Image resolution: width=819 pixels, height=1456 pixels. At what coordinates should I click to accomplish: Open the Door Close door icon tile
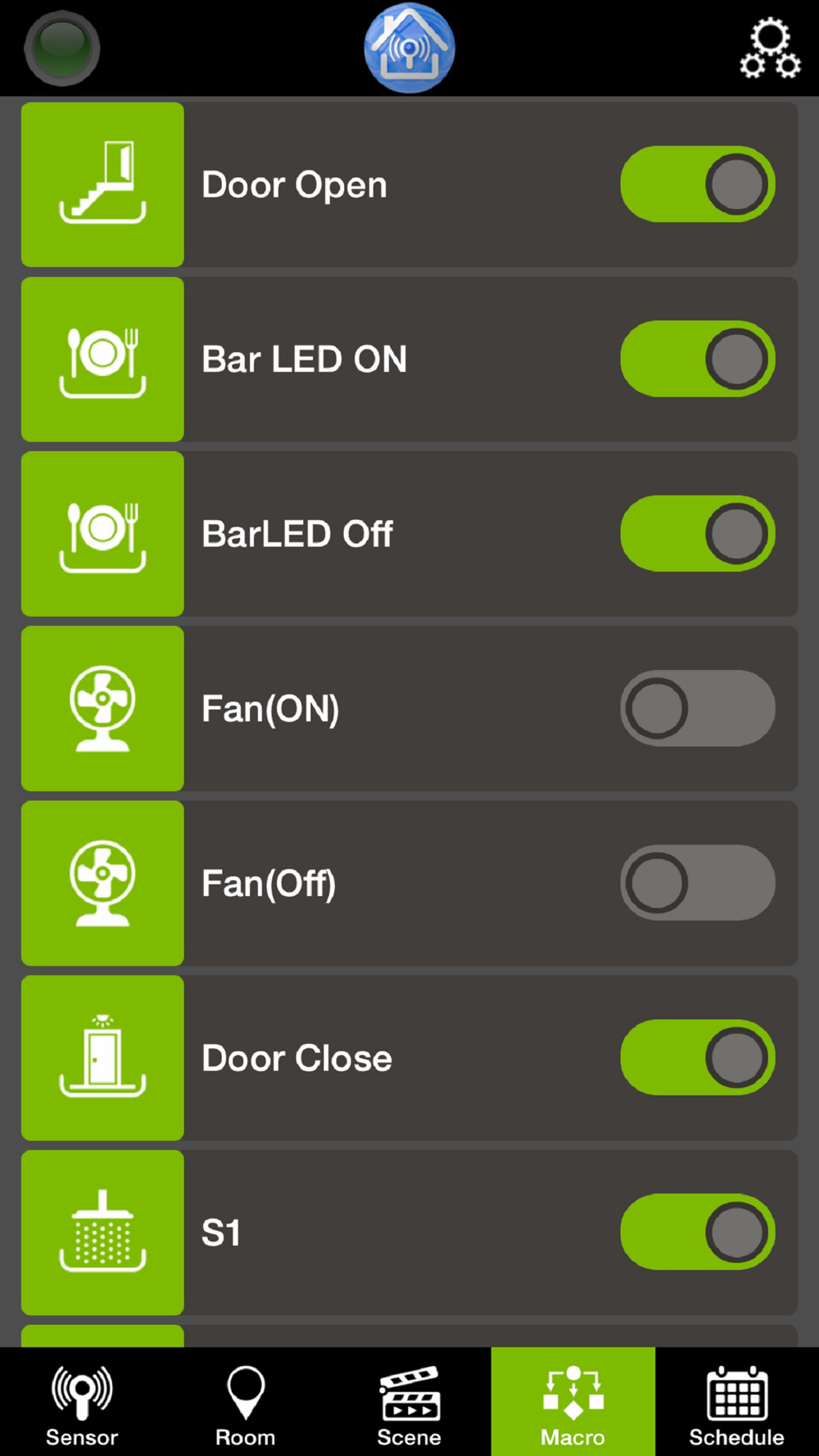[102, 1058]
